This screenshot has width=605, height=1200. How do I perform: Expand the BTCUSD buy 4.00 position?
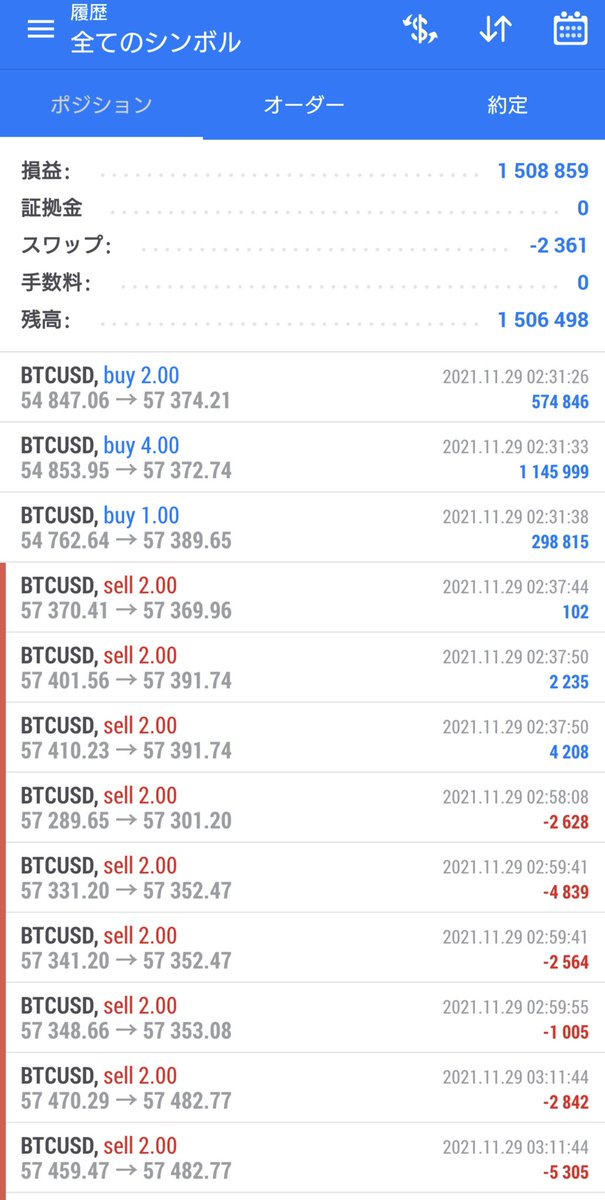[302, 457]
